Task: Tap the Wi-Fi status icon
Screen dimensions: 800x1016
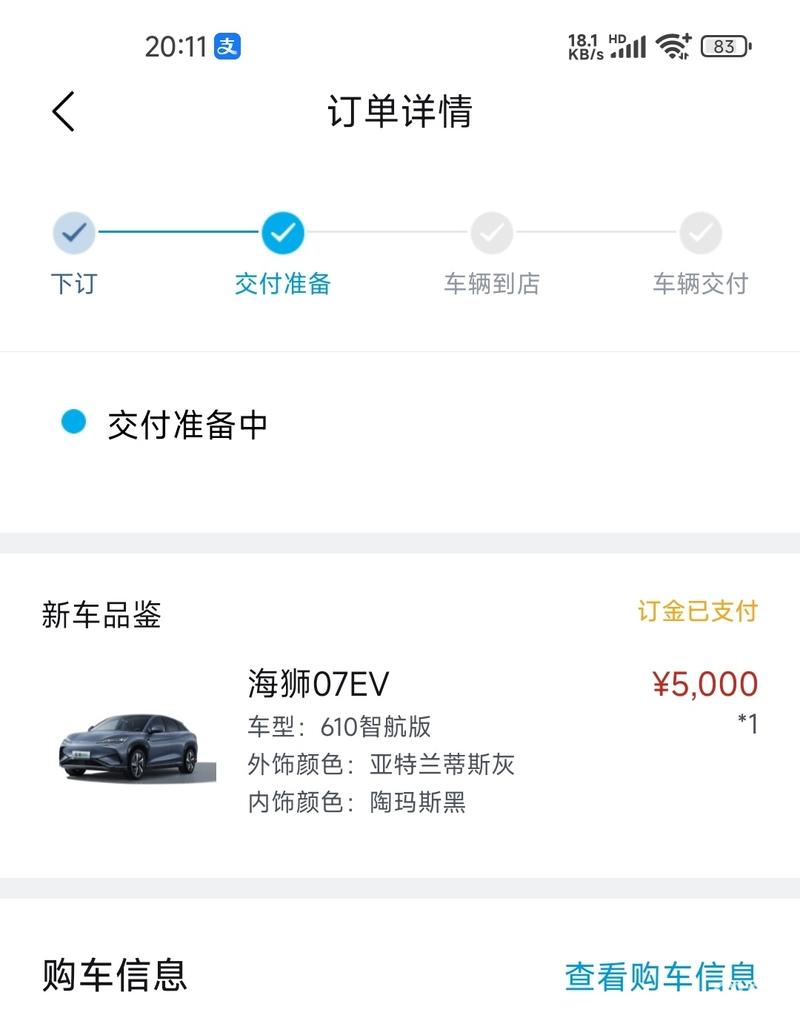Action: tap(673, 45)
